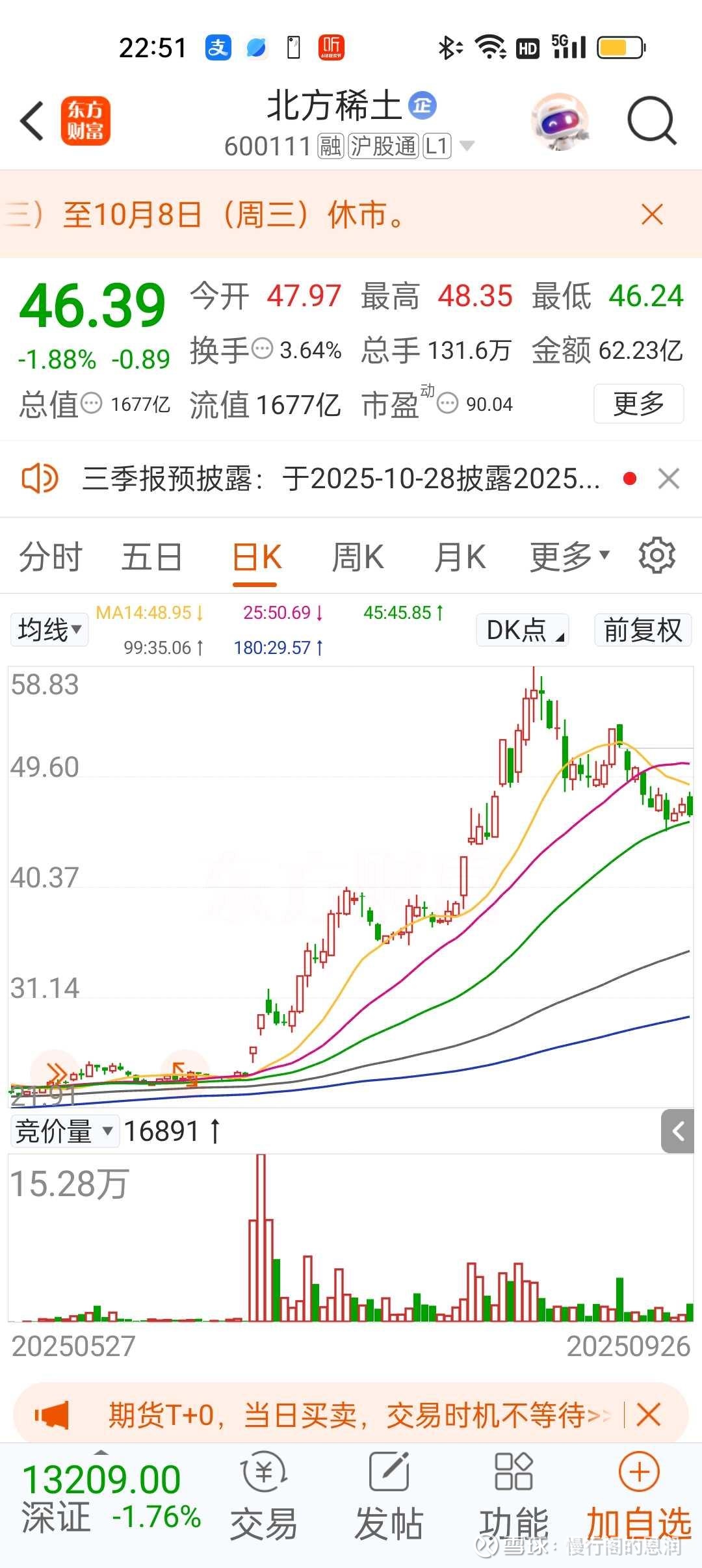
Task: Open the DK点 selector
Action: (x=523, y=630)
